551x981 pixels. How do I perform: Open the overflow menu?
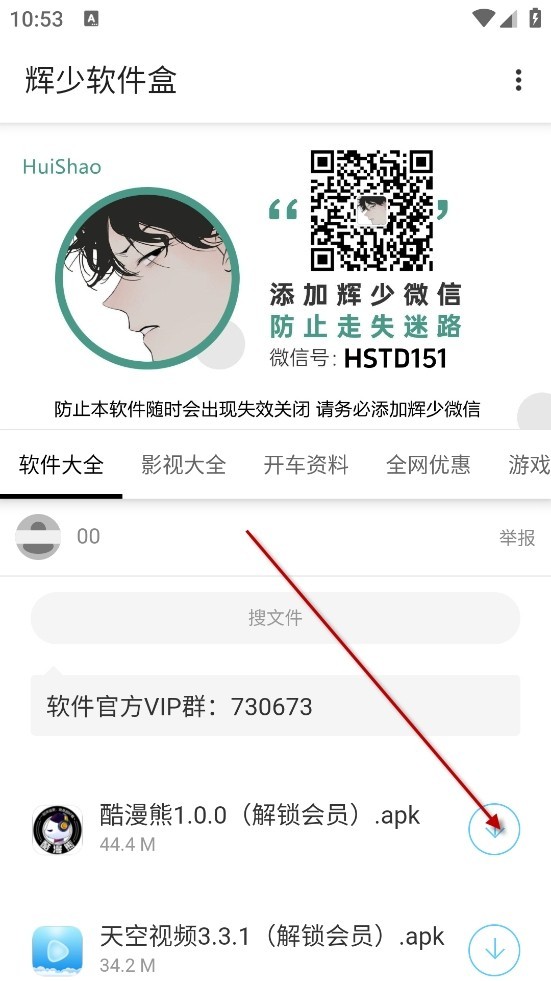518,80
